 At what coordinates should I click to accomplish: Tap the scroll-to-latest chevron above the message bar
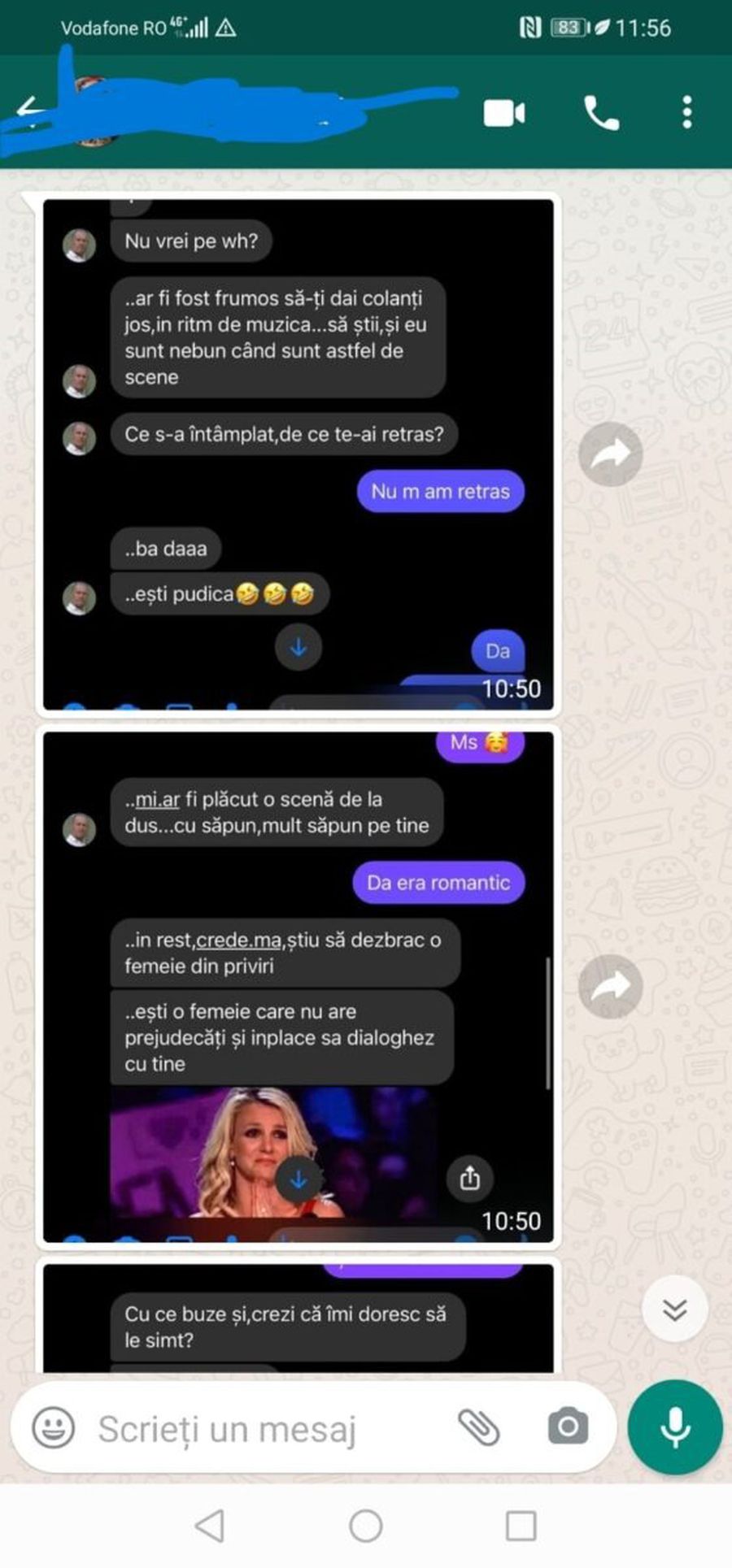point(673,1306)
